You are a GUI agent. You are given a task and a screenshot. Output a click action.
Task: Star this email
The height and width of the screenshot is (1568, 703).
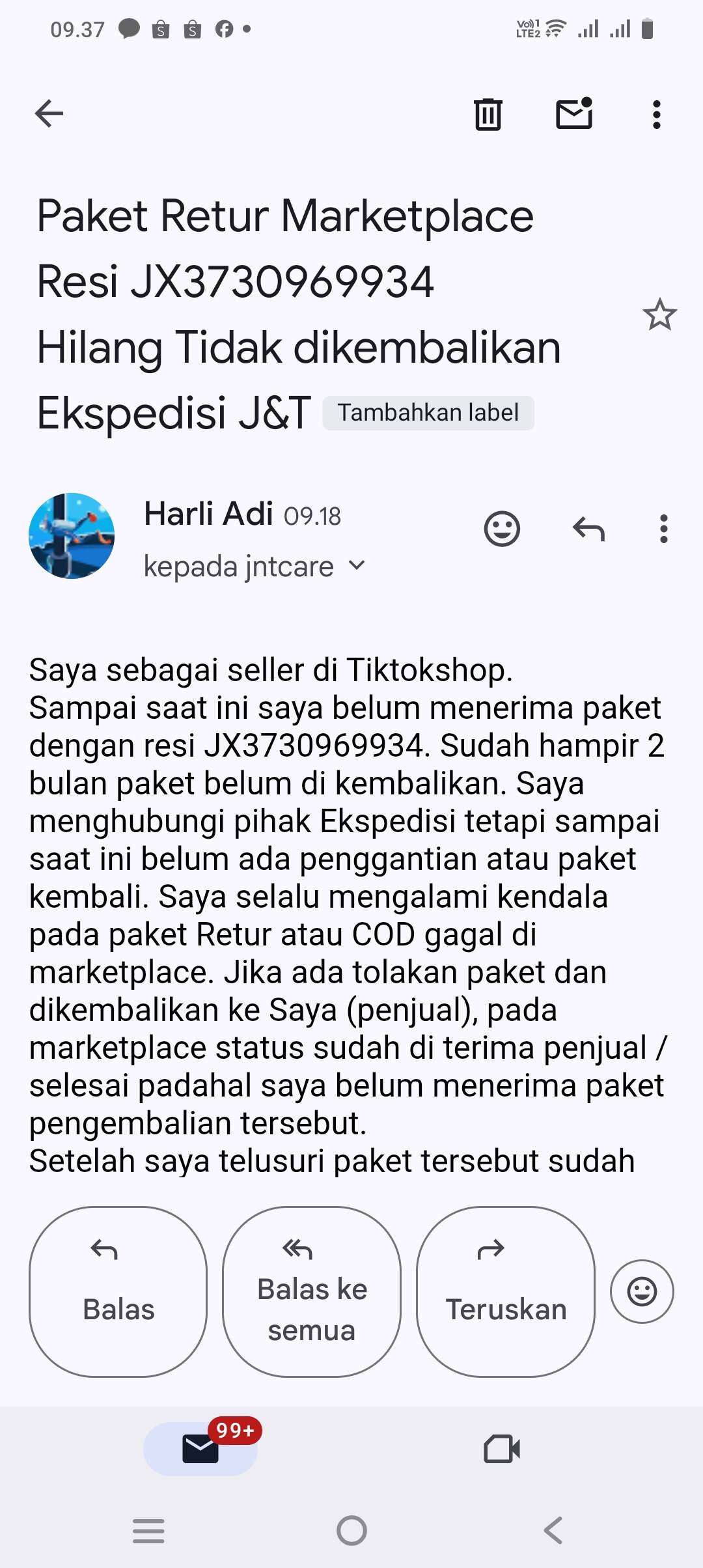[x=659, y=315]
